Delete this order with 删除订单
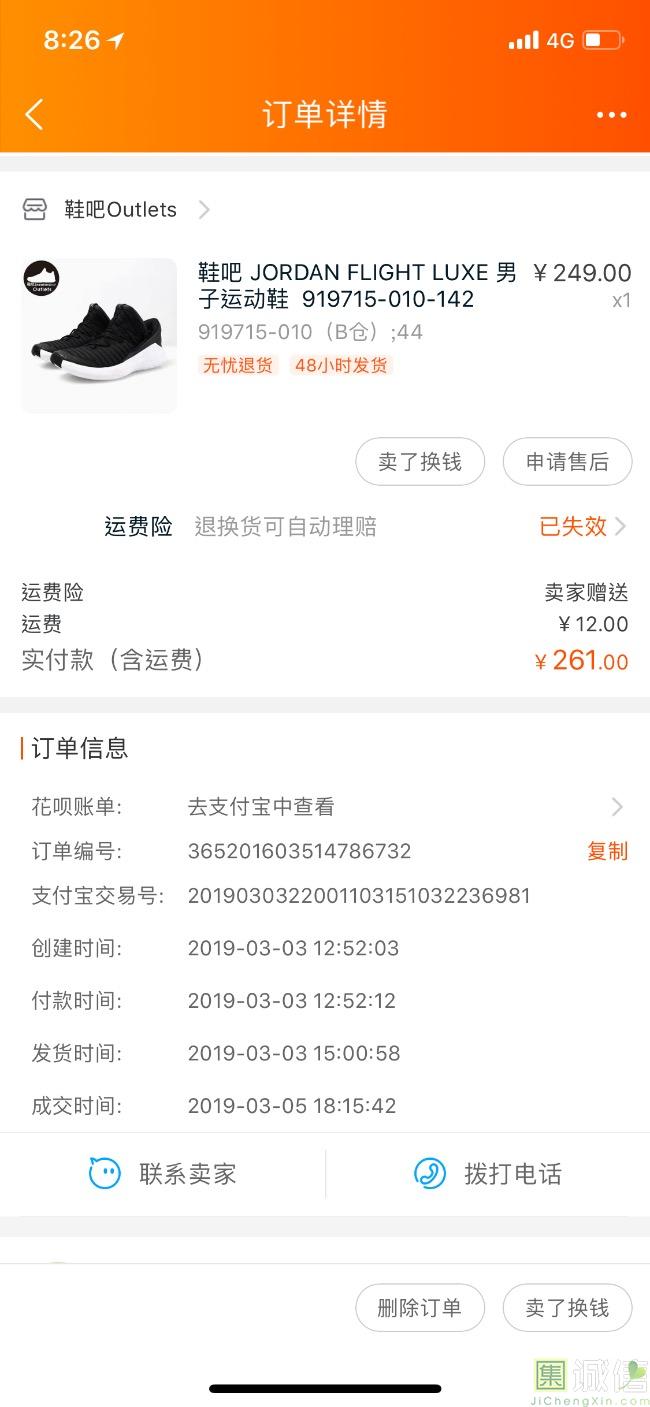The image size is (650, 1407). 420,1308
